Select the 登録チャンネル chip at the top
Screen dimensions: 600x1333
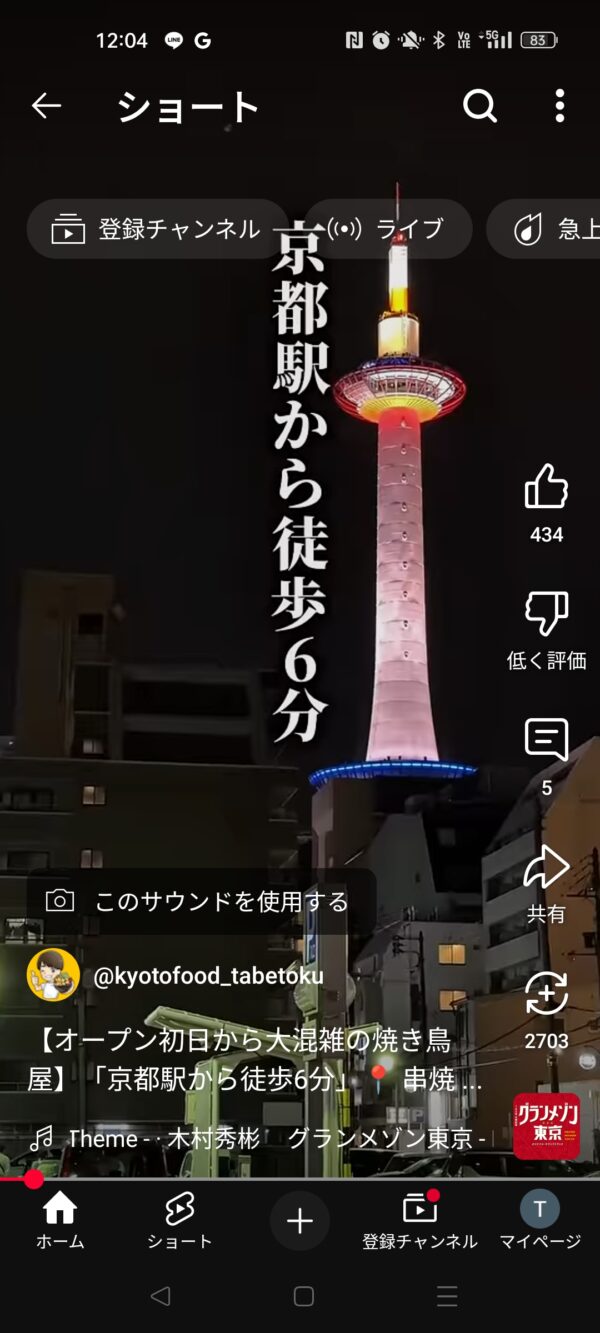tap(157, 229)
